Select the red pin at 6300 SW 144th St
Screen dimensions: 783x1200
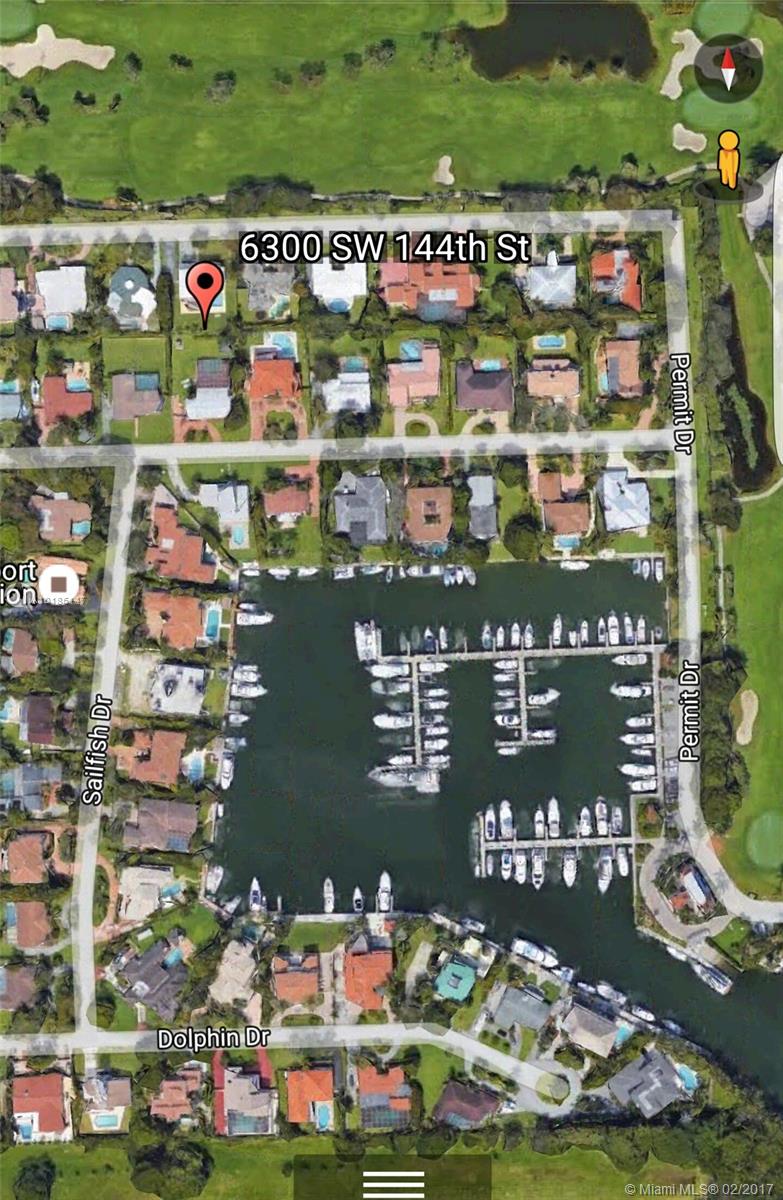click(205, 285)
